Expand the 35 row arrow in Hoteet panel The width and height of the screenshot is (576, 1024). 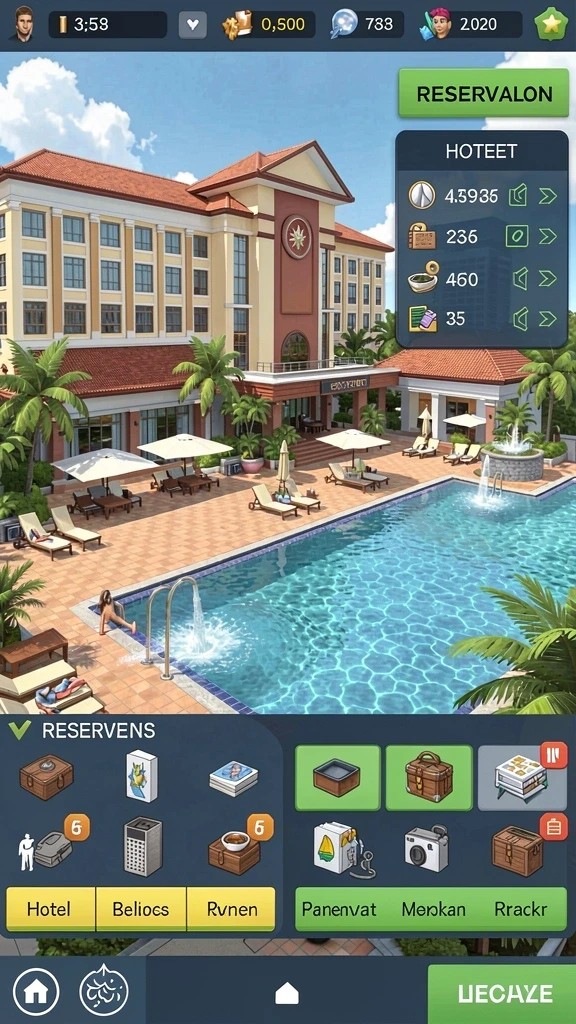pos(547,319)
